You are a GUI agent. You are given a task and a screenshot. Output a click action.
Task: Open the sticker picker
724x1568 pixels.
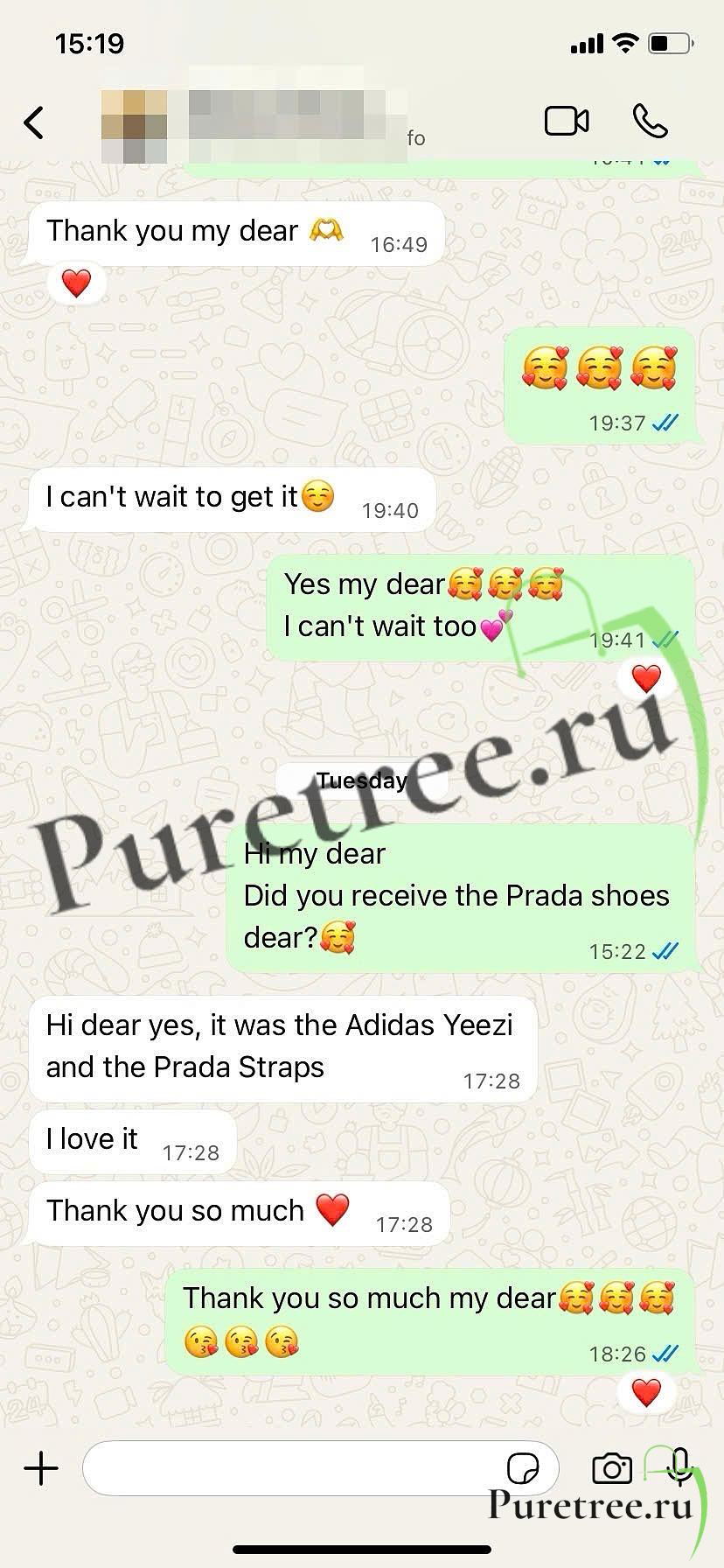pos(523,1468)
